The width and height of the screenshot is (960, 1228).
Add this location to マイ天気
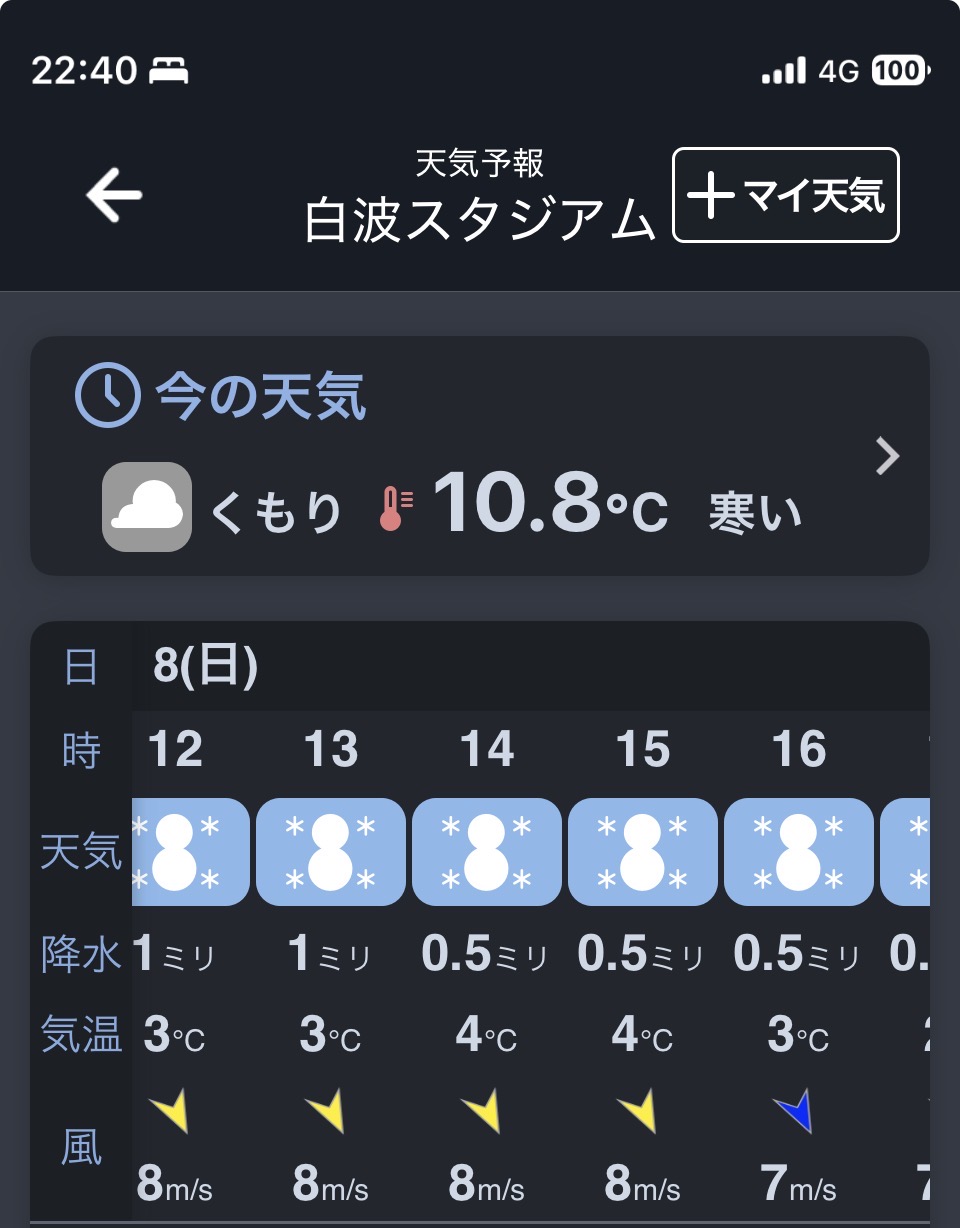coord(785,195)
